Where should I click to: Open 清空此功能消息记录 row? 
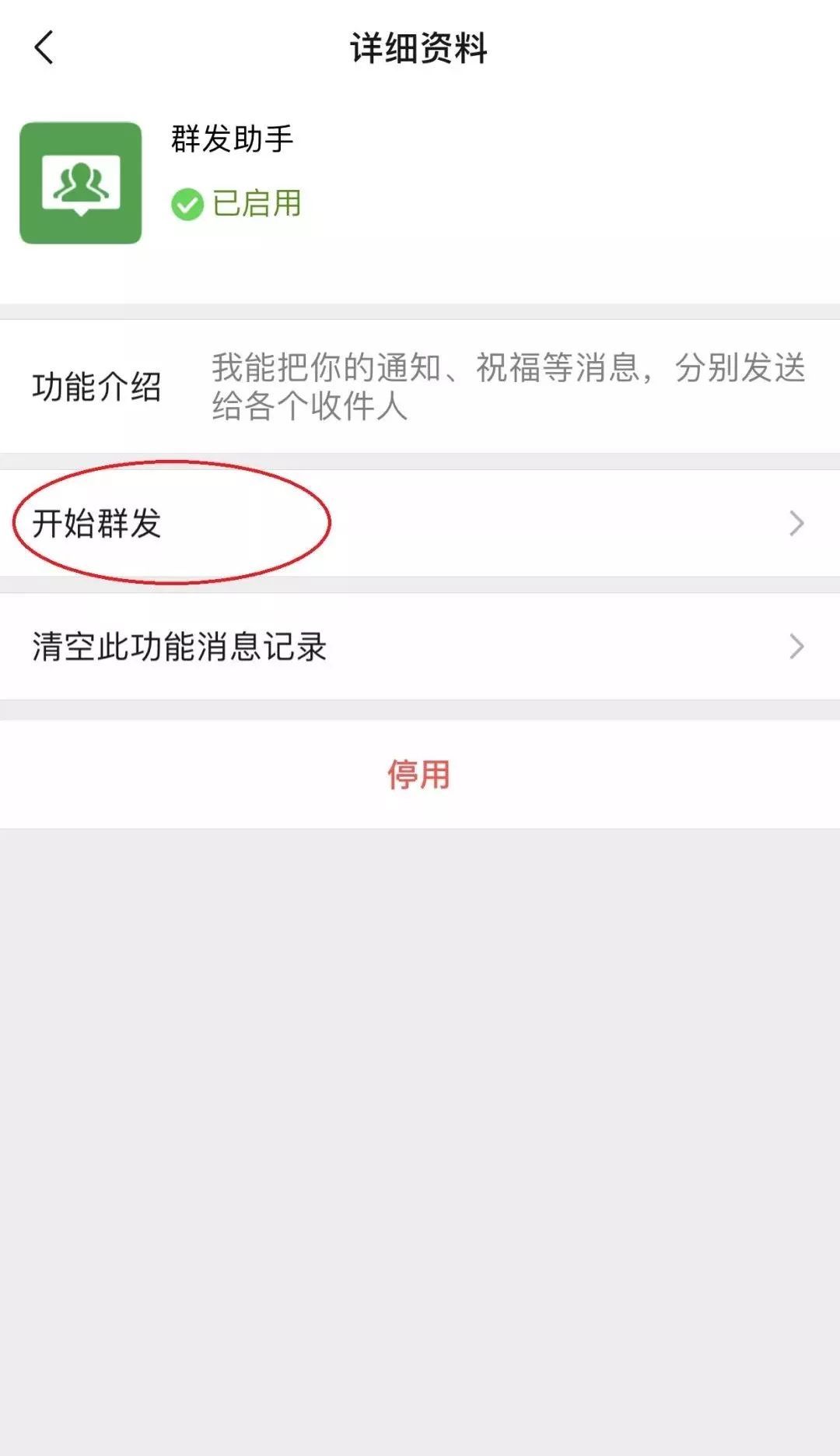coord(420,647)
